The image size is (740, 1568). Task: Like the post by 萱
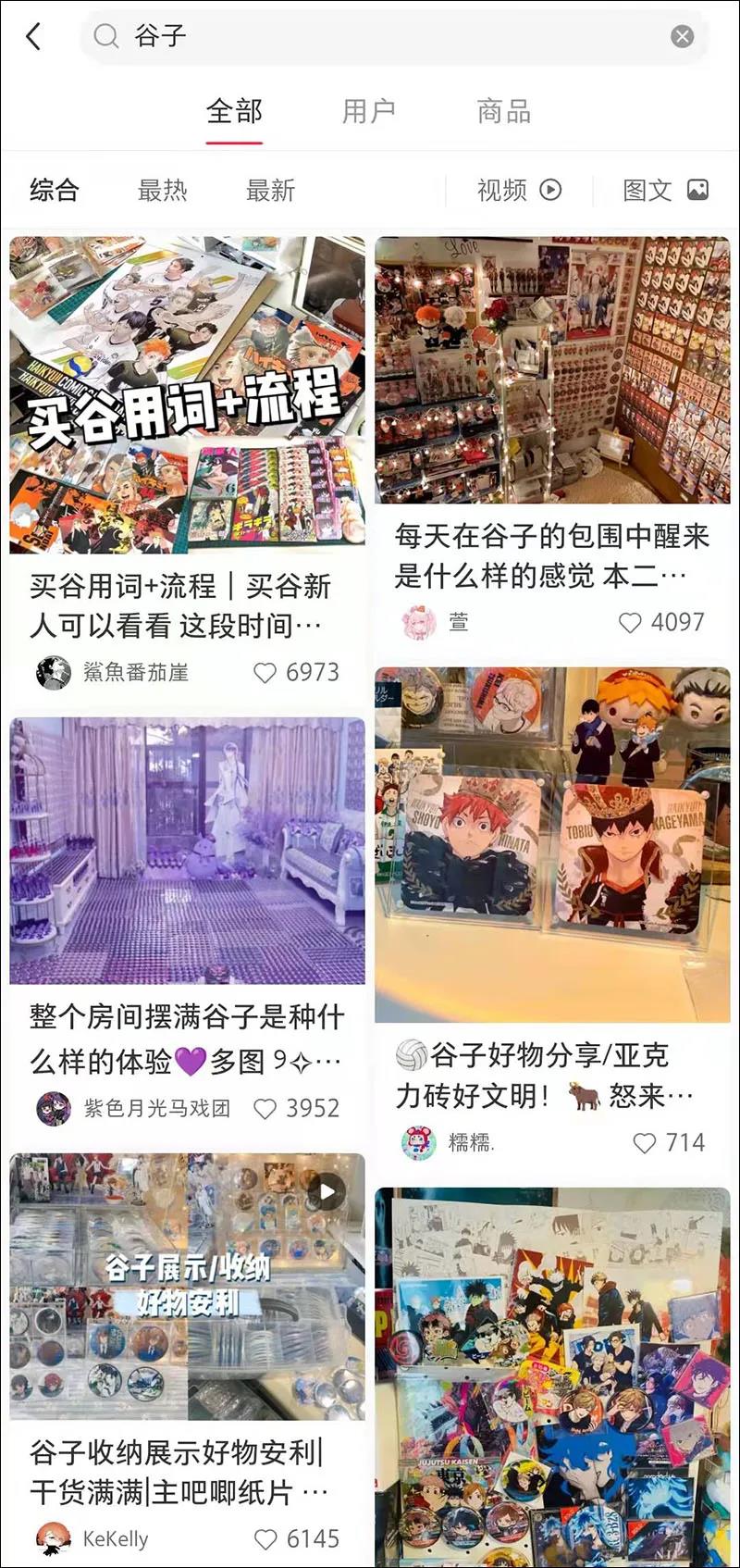[x=630, y=623]
